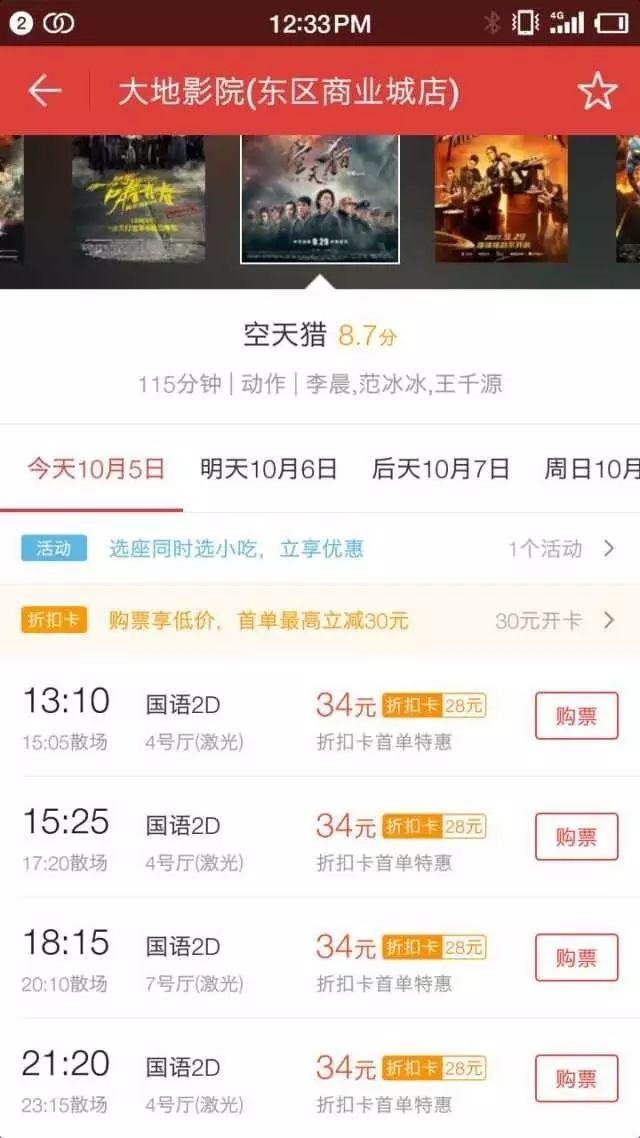Buy tickets for the 13:10 showing
Screen dimensions: 640x1138
[x=576, y=716]
